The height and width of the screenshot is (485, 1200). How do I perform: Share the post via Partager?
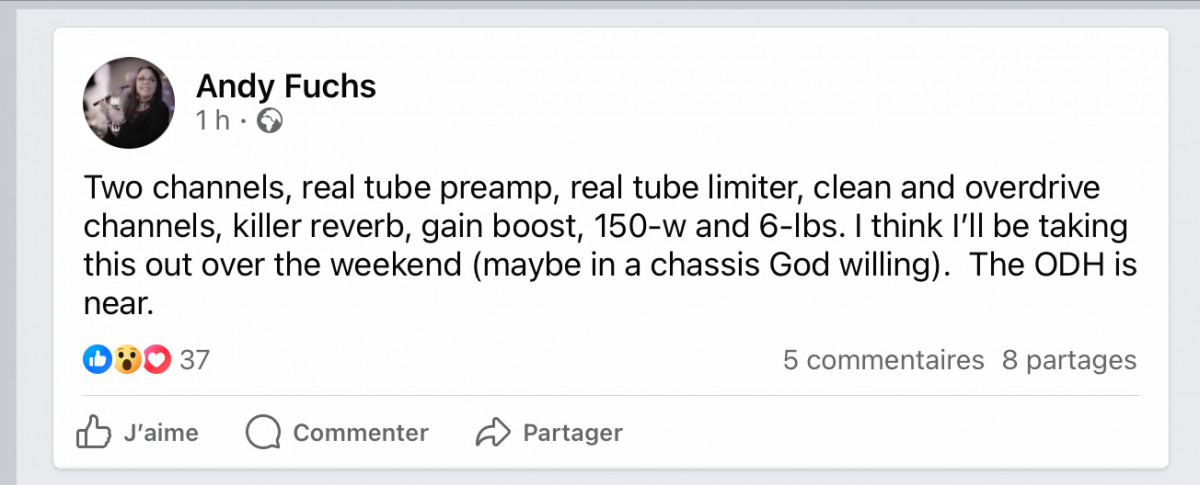(x=549, y=433)
